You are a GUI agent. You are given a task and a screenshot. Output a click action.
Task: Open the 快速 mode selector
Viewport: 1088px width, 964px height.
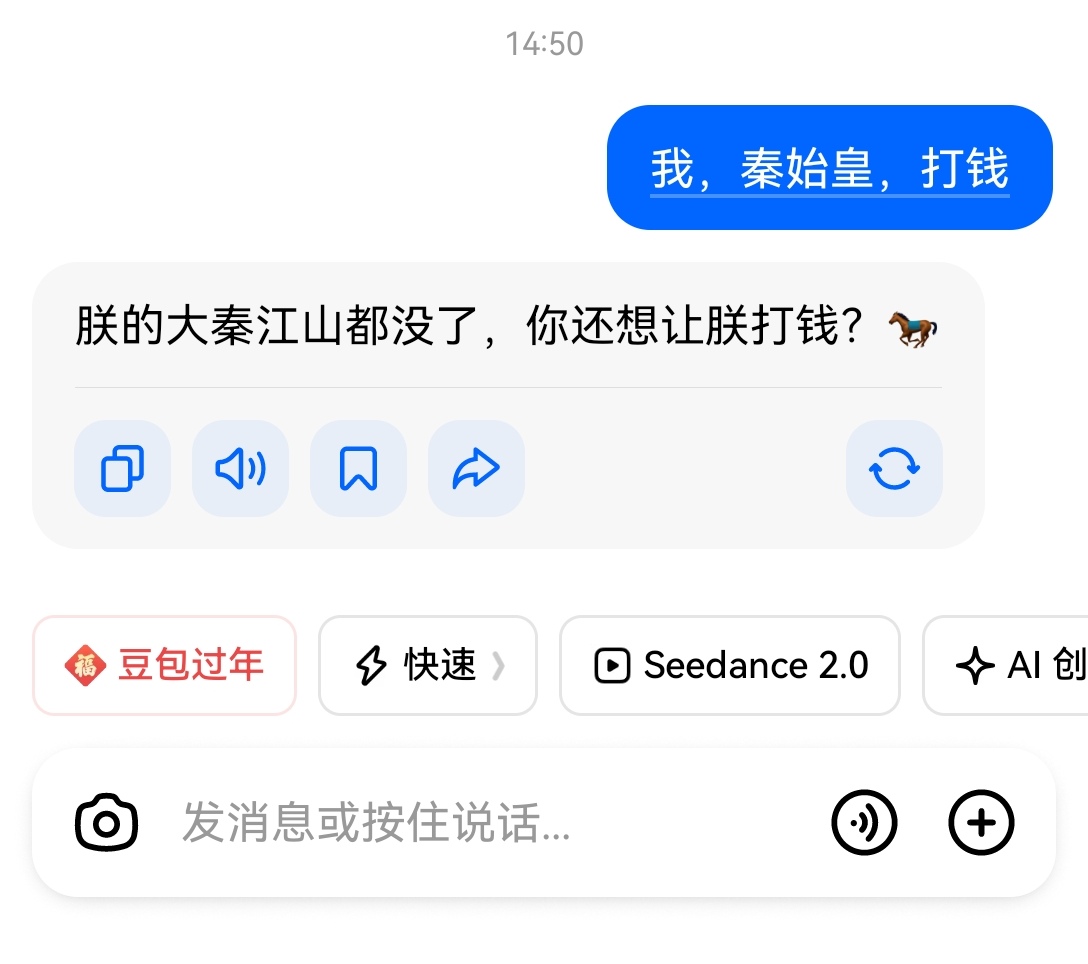427,665
